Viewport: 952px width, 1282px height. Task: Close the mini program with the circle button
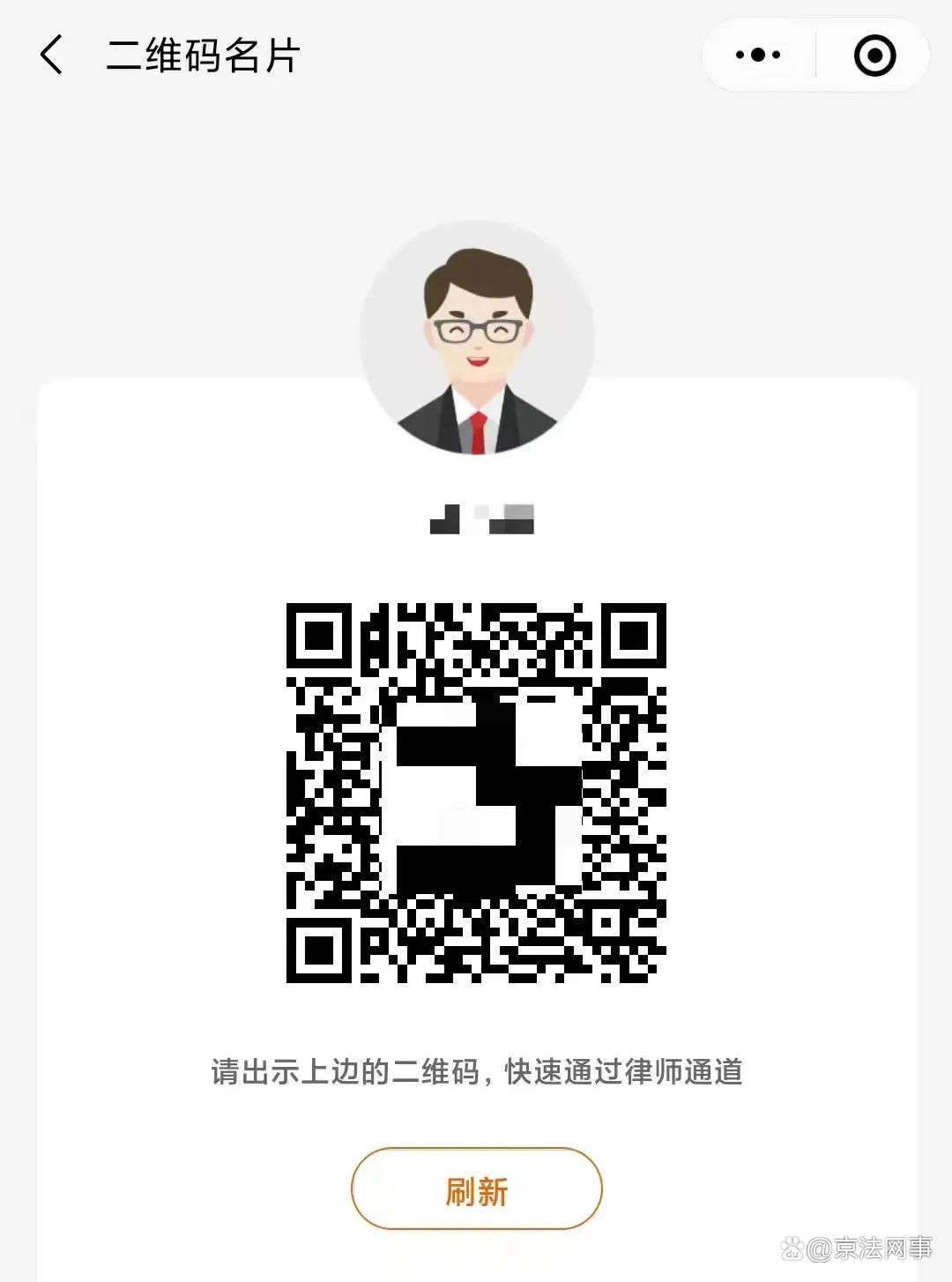(874, 56)
